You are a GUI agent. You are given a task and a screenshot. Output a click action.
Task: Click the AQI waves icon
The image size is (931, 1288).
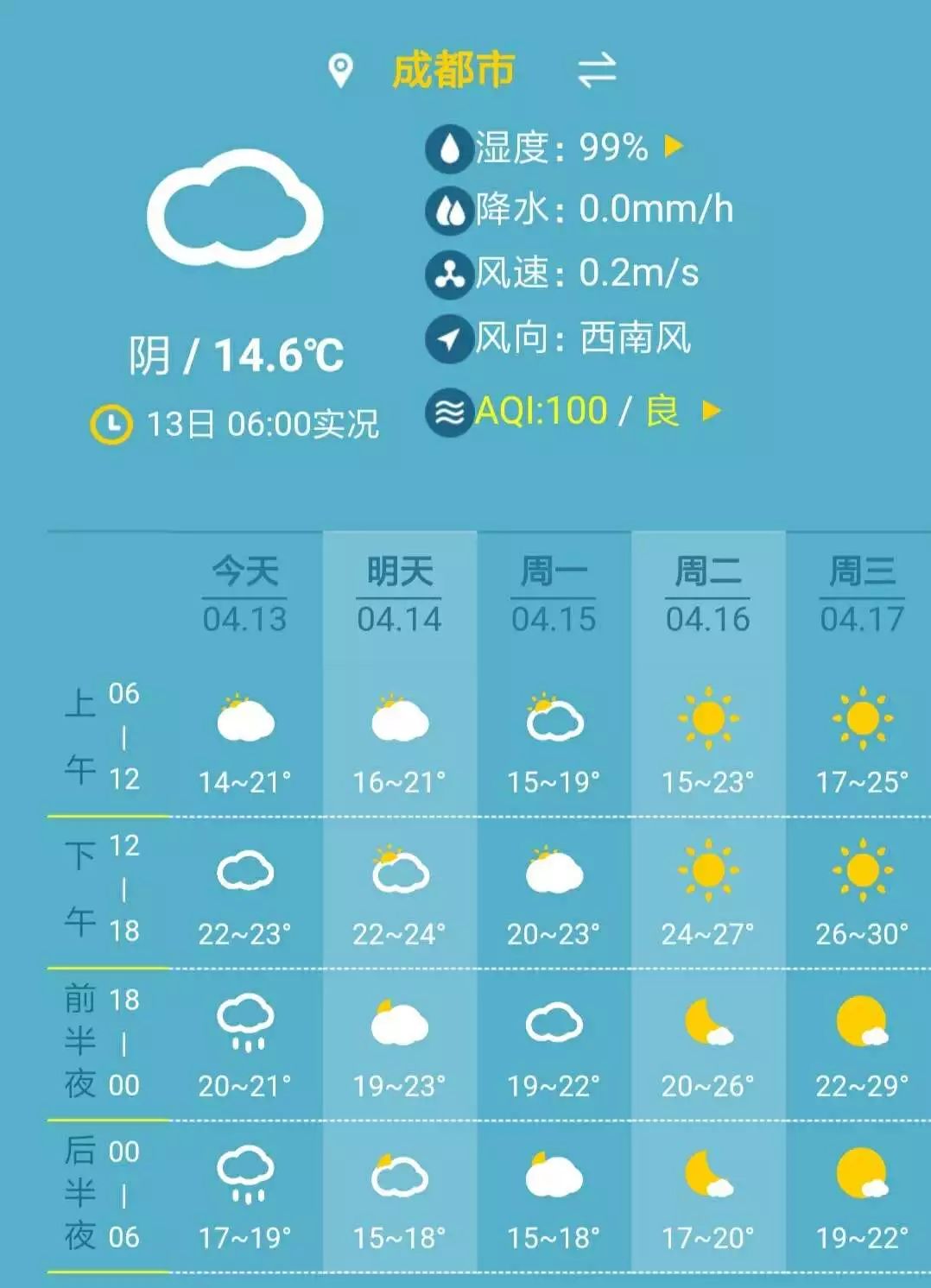click(449, 411)
